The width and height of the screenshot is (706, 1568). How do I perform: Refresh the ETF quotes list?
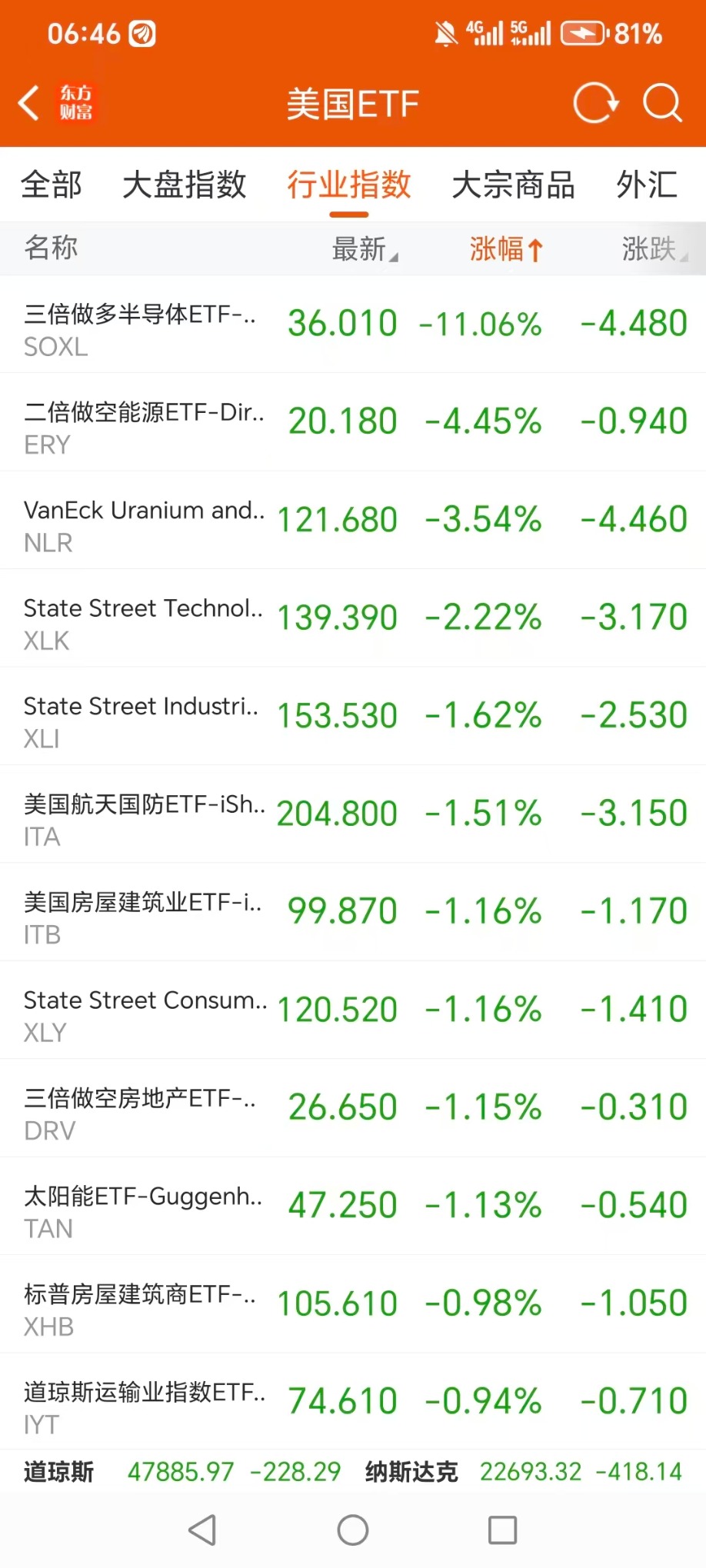pyautogui.click(x=595, y=103)
